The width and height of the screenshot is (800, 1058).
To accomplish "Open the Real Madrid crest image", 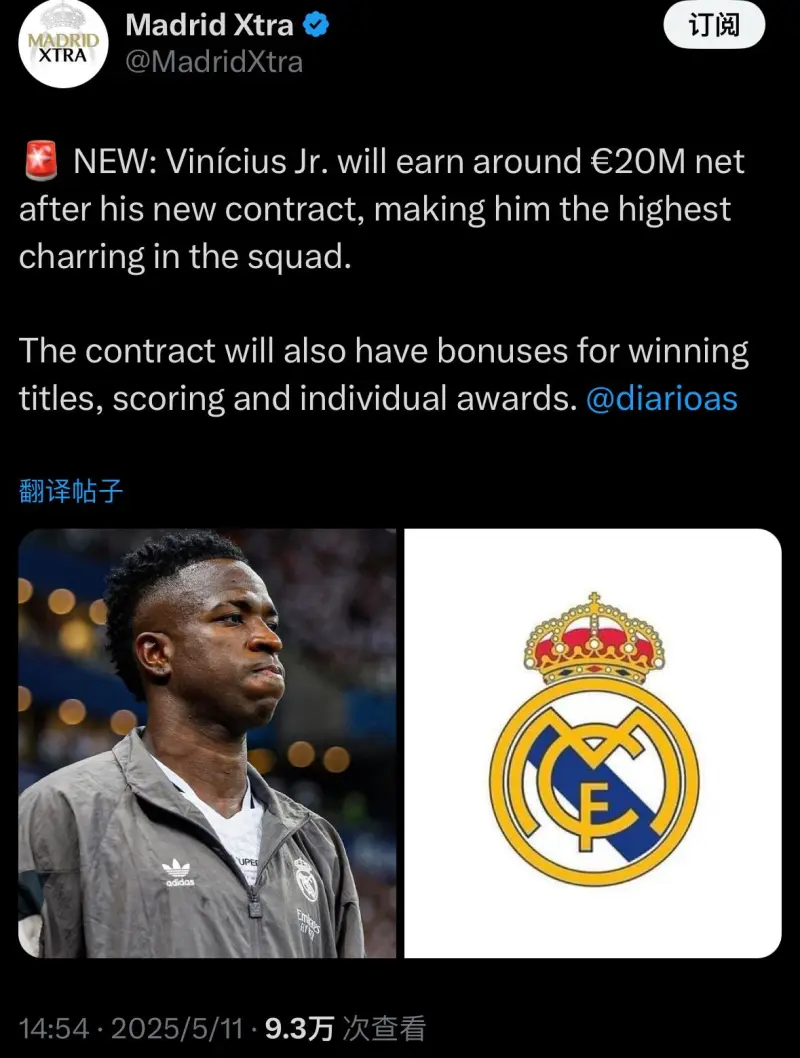I will point(593,743).
